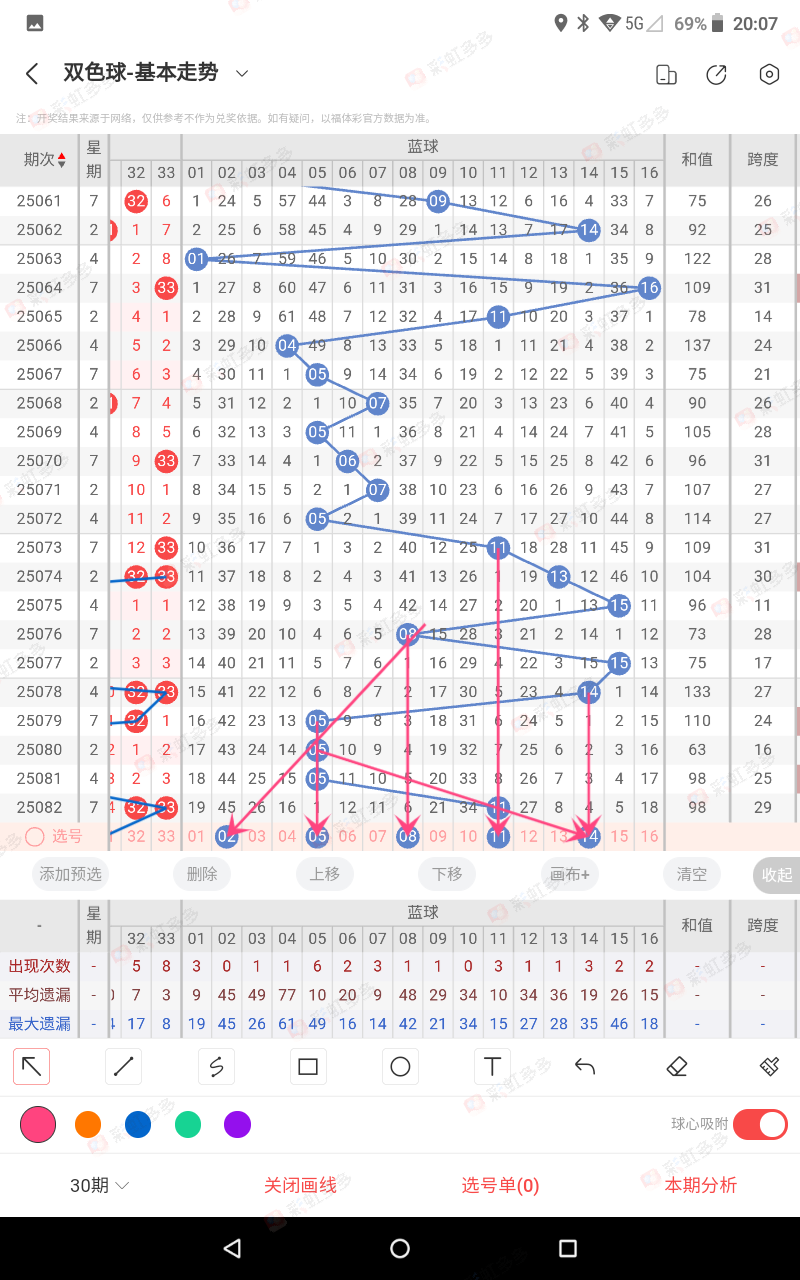800x1280 pixels.
Task: Share this trend chart
Action: 716,75
